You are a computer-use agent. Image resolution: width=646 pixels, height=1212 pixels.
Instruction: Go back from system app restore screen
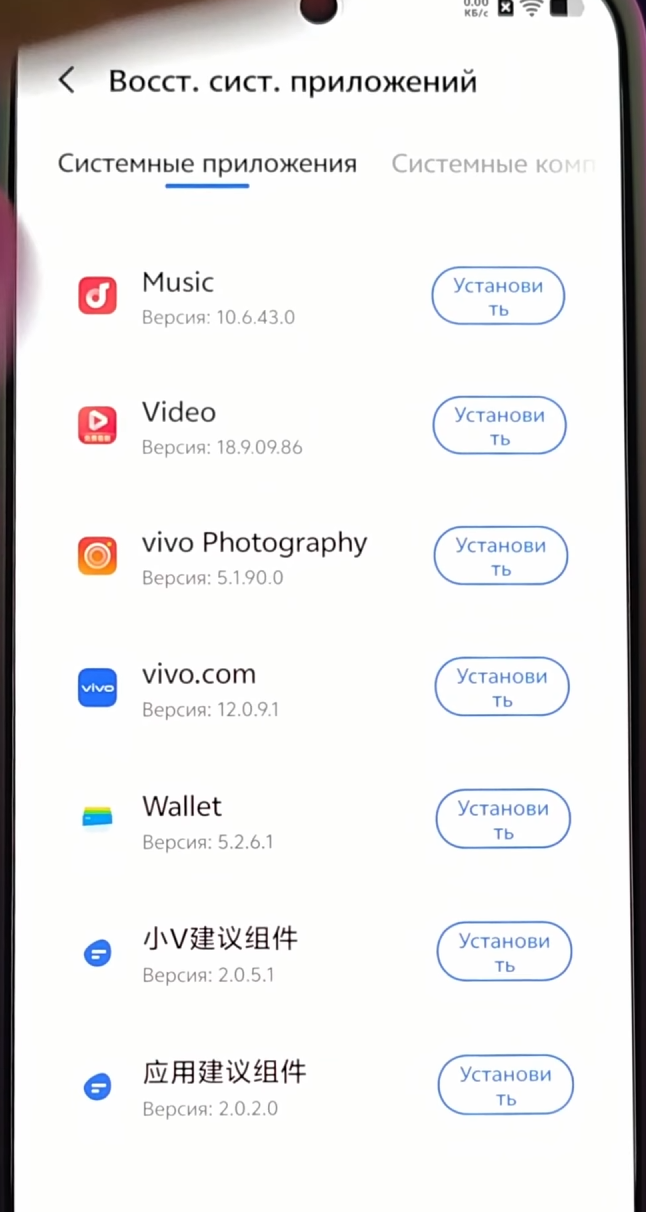point(67,81)
